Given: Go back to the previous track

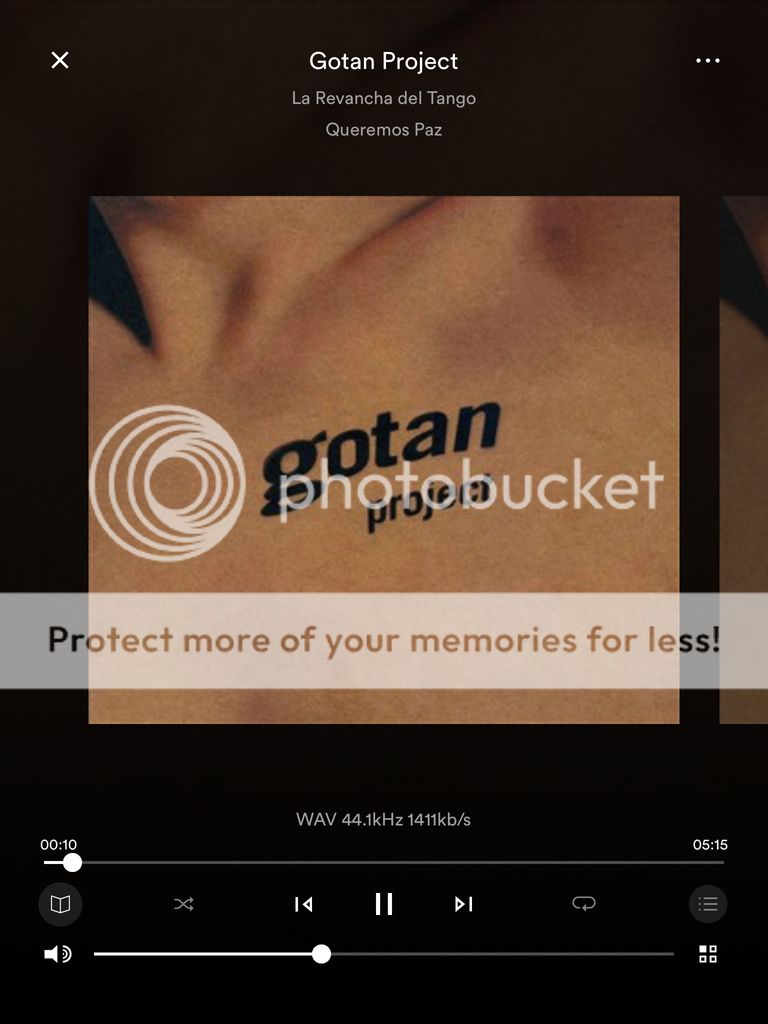Looking at the screenshot, I should [x=304, y=904].
